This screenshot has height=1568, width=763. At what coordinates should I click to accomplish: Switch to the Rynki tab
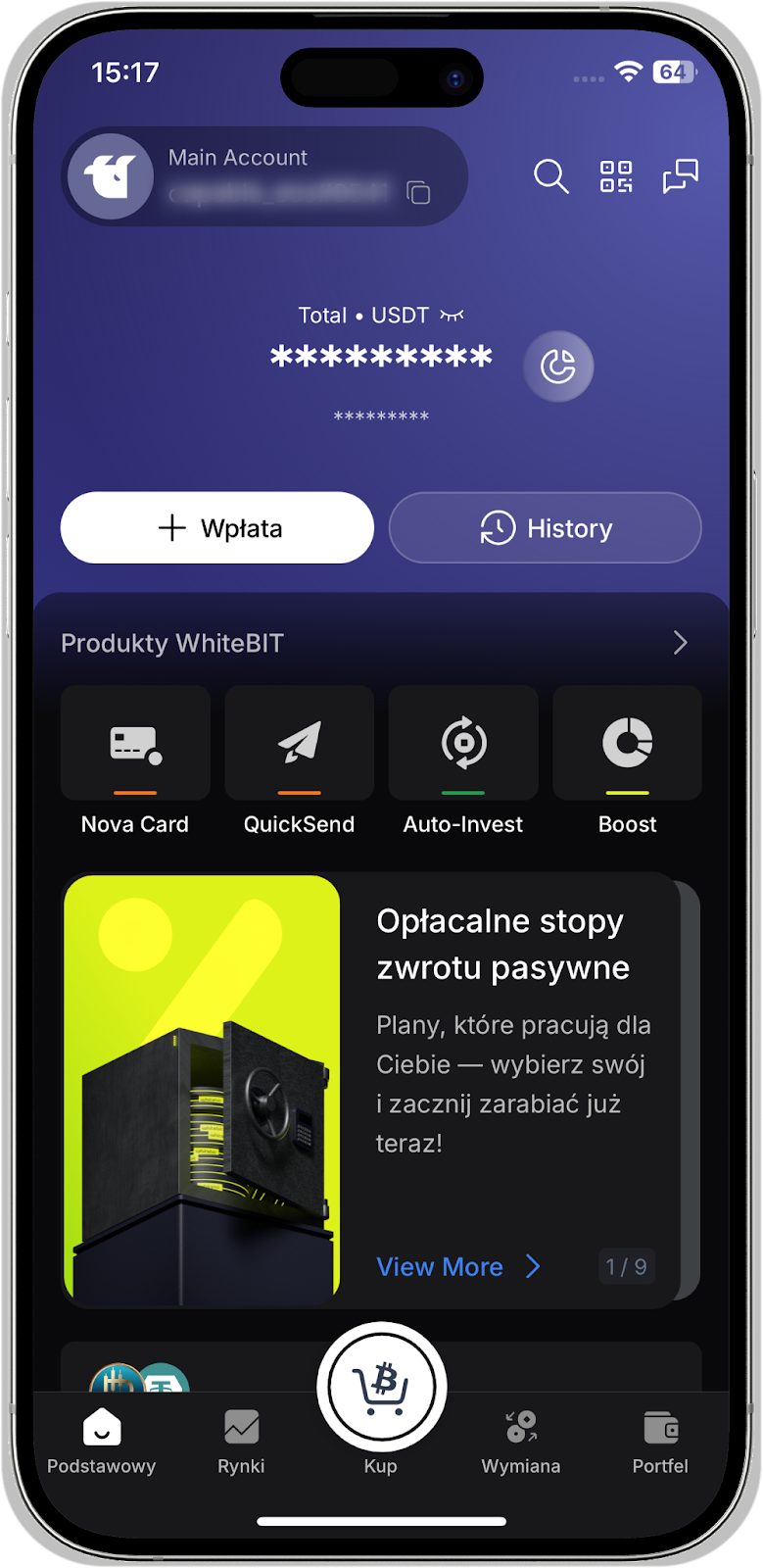click(x=241, y=1441)
